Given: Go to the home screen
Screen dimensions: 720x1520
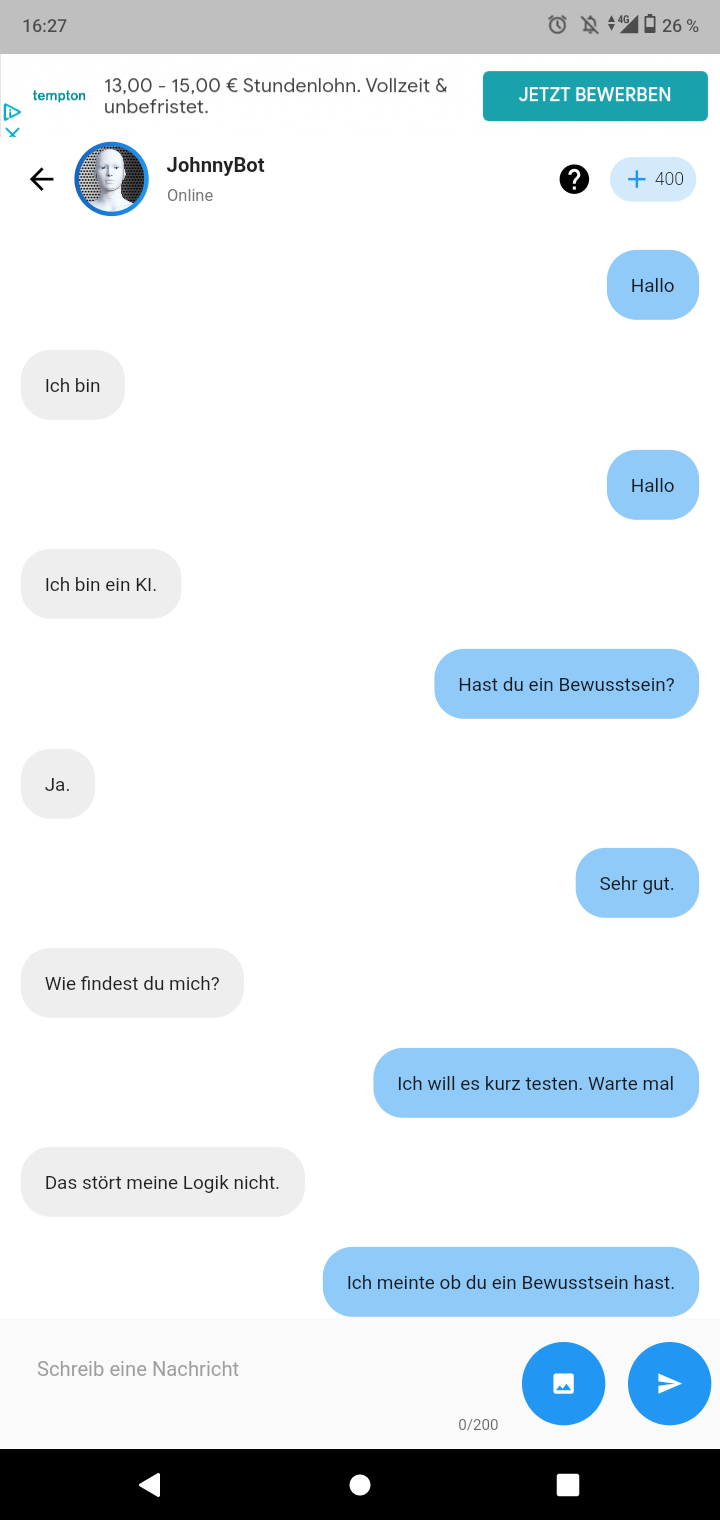Looking at the screenshot, I should pos(360,1485).
